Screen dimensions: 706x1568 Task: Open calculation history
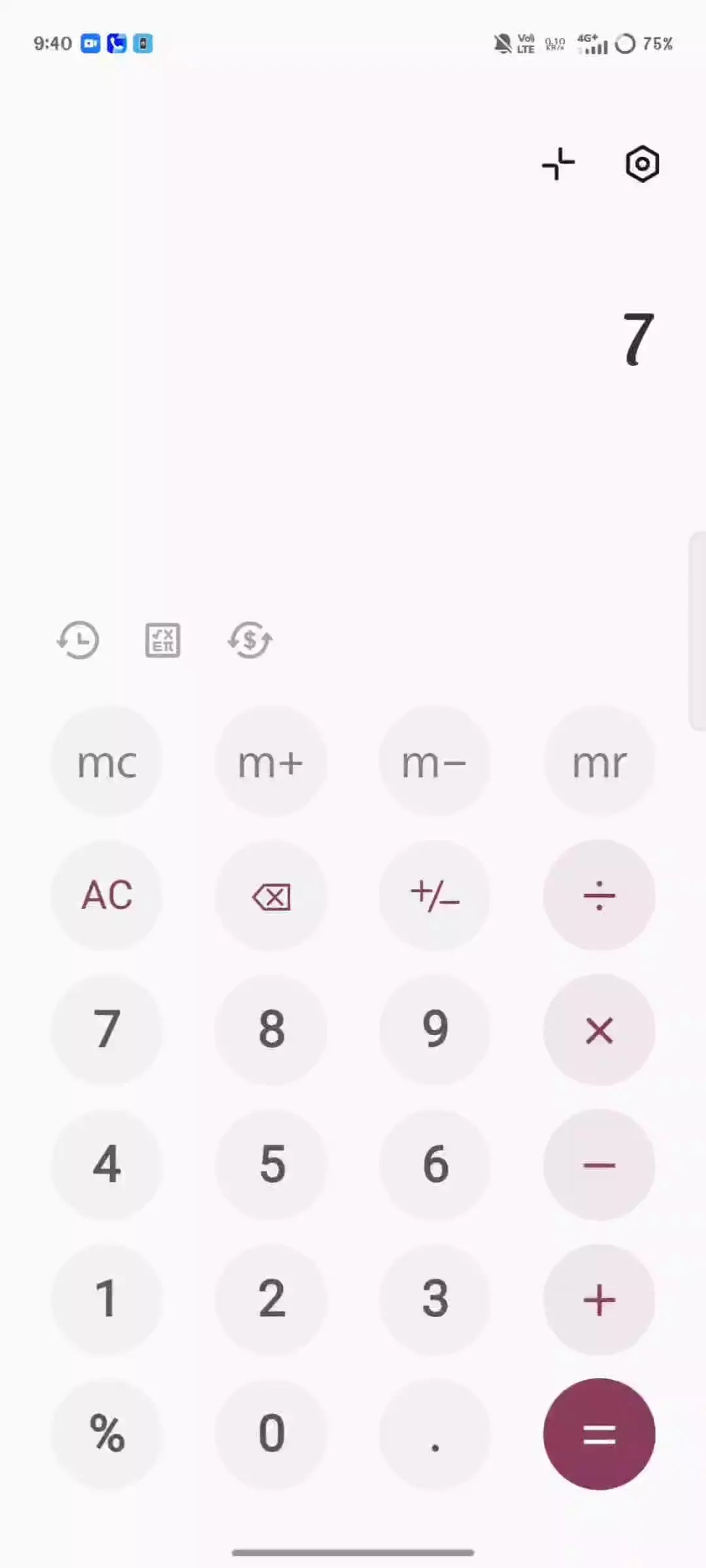click(78, 640)
